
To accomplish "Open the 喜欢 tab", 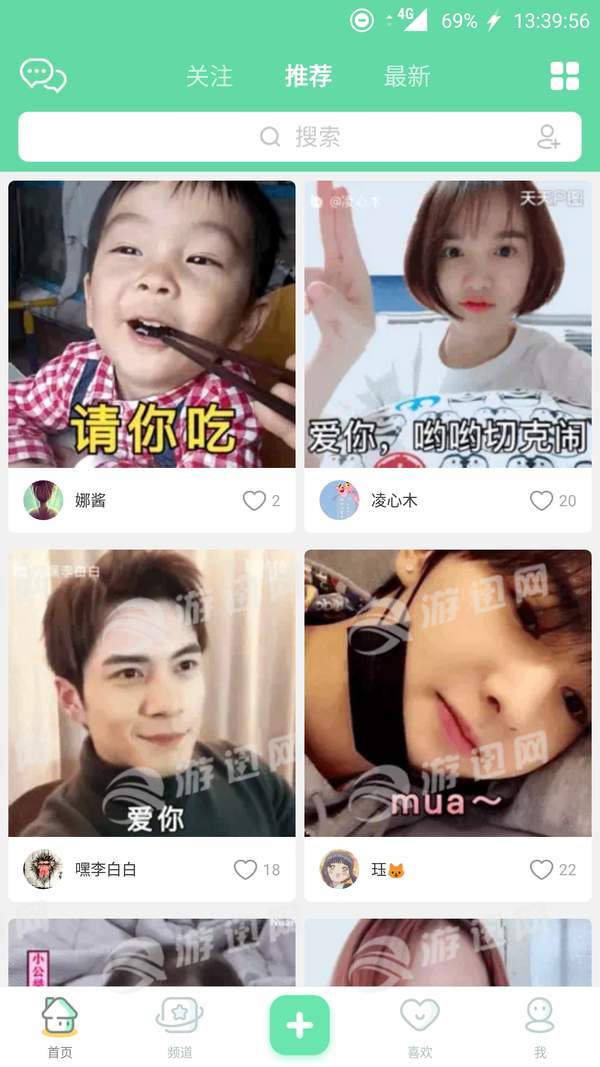I will tap(419, 1027).
